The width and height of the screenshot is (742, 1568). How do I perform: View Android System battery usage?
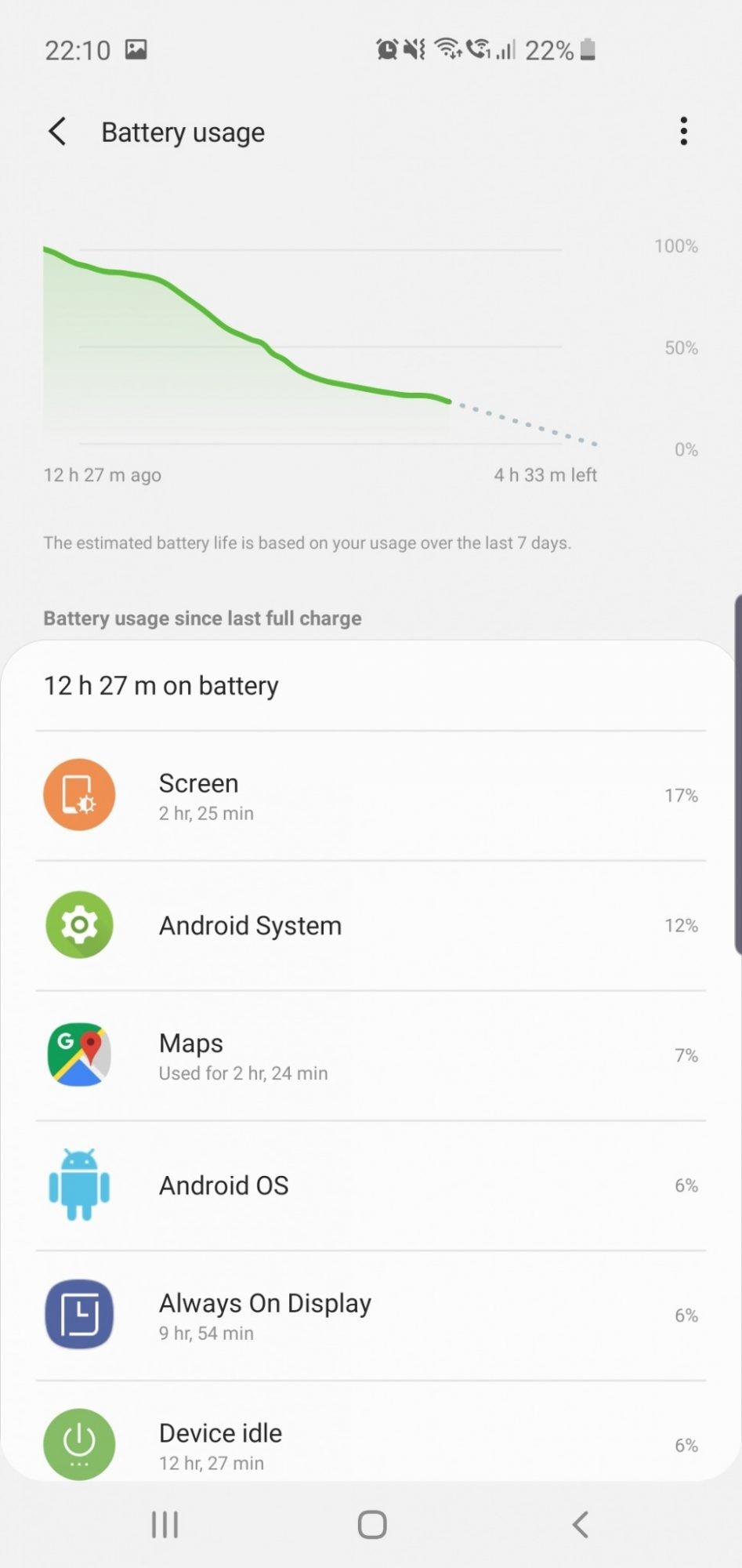(x=370, y=926)
